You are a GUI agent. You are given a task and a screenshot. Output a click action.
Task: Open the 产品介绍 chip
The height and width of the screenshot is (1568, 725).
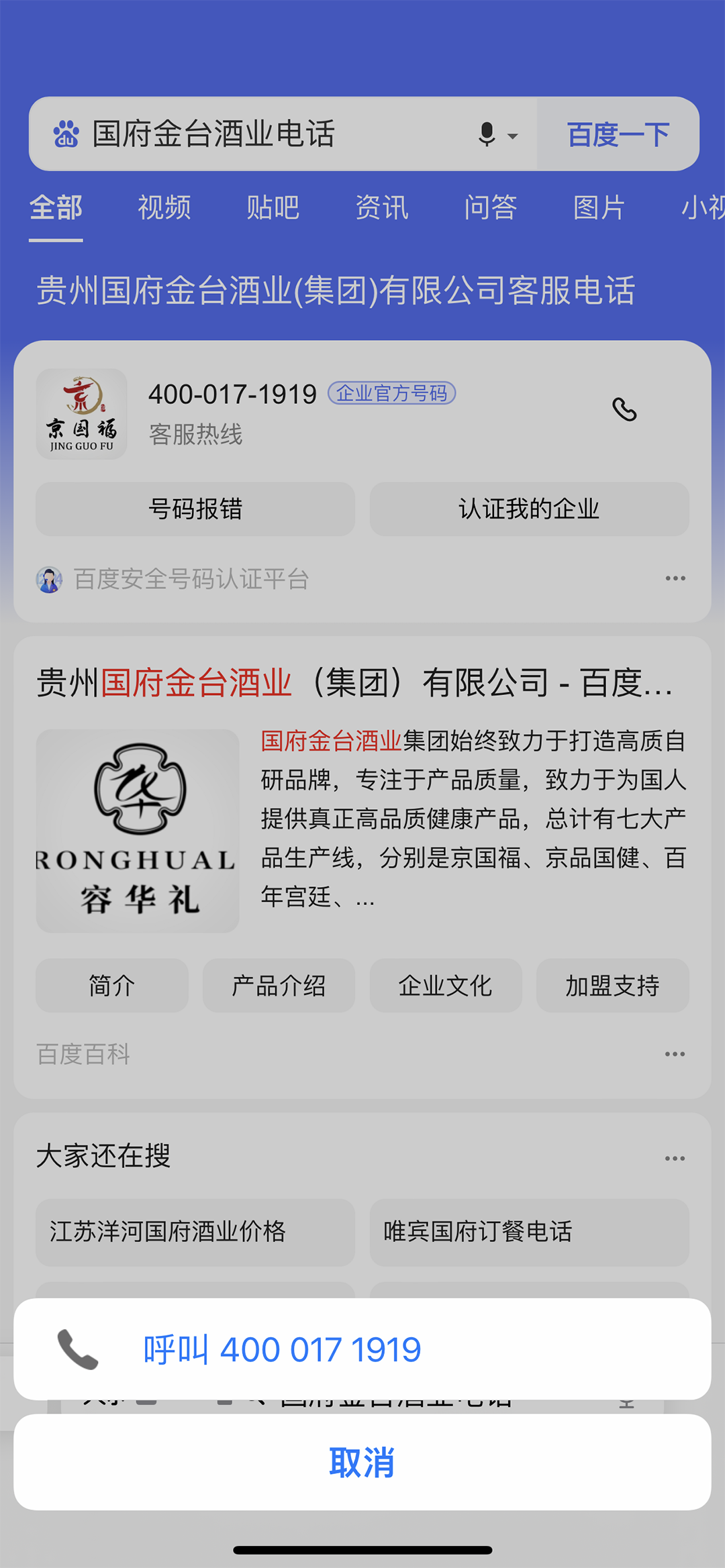coord(279,986)
